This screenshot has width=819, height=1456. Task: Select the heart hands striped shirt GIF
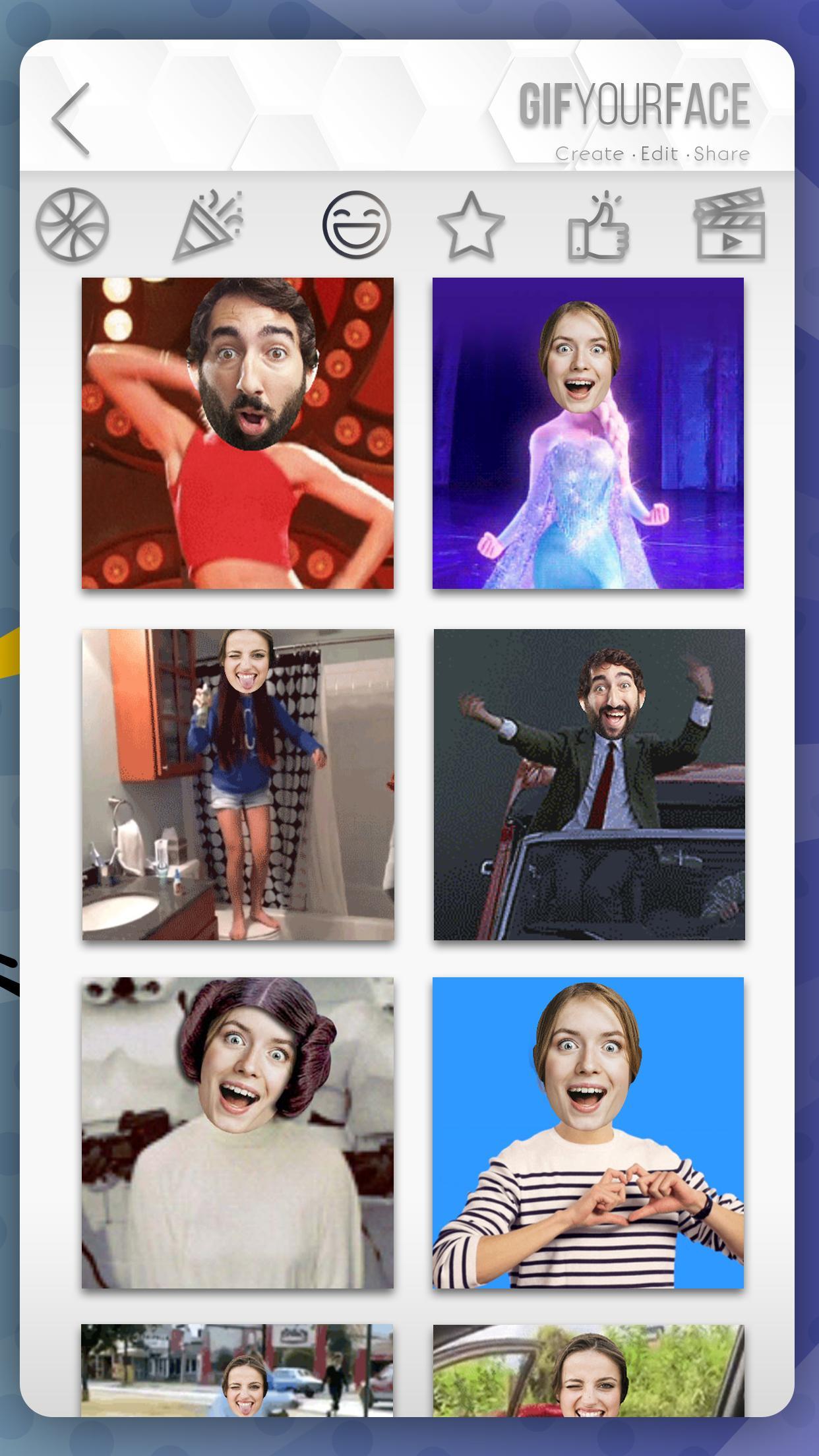click(588, 1133)
